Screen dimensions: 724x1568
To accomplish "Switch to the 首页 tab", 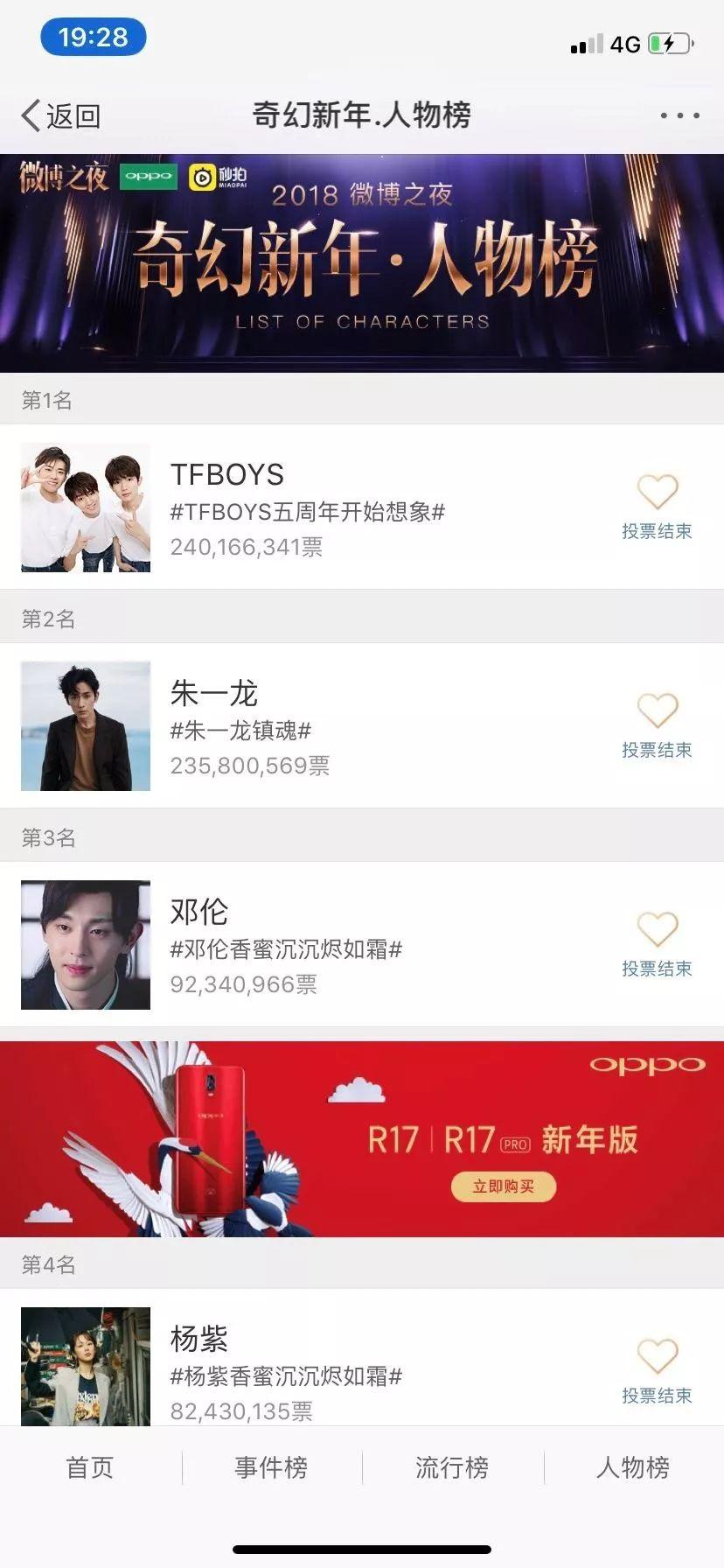I will point(90,1467).
